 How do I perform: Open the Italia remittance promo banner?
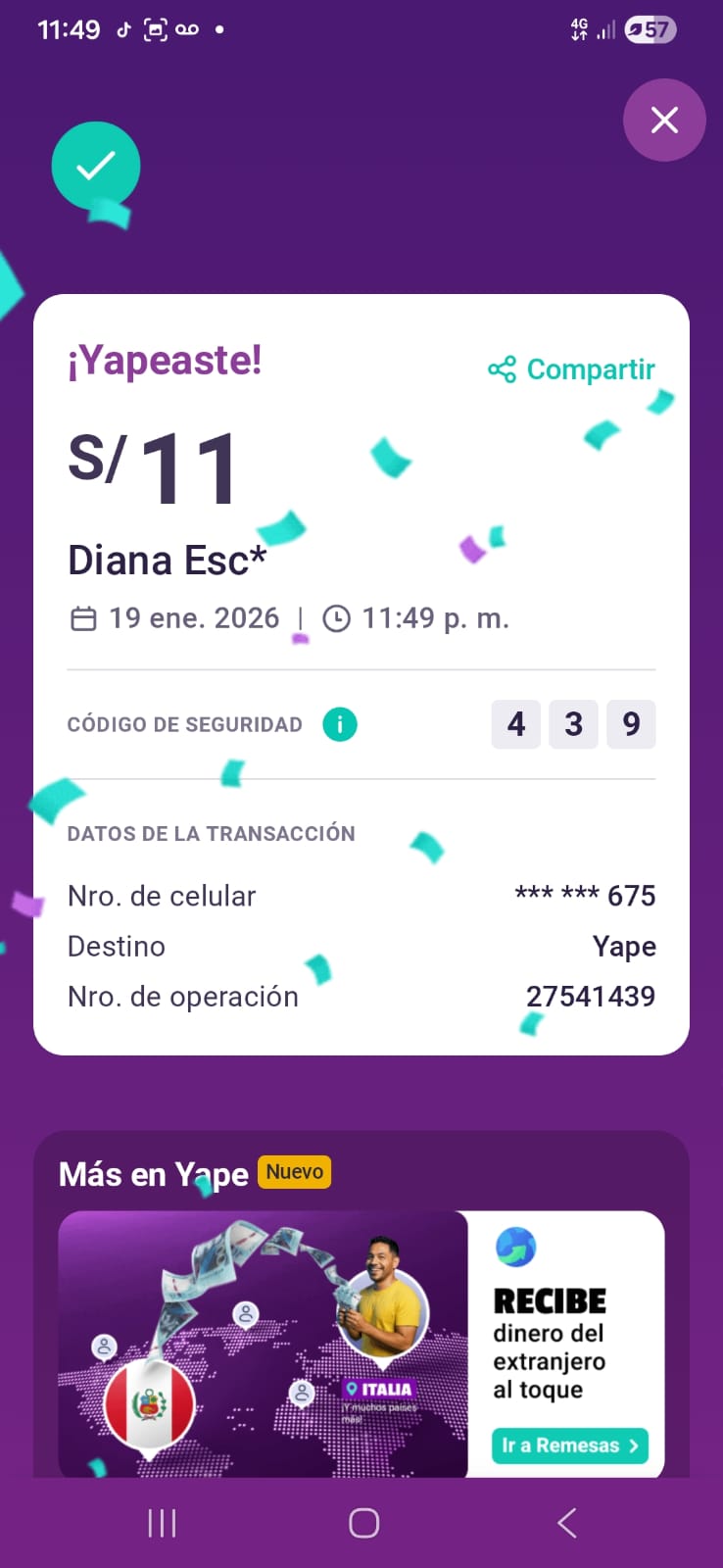point(263,1343)
